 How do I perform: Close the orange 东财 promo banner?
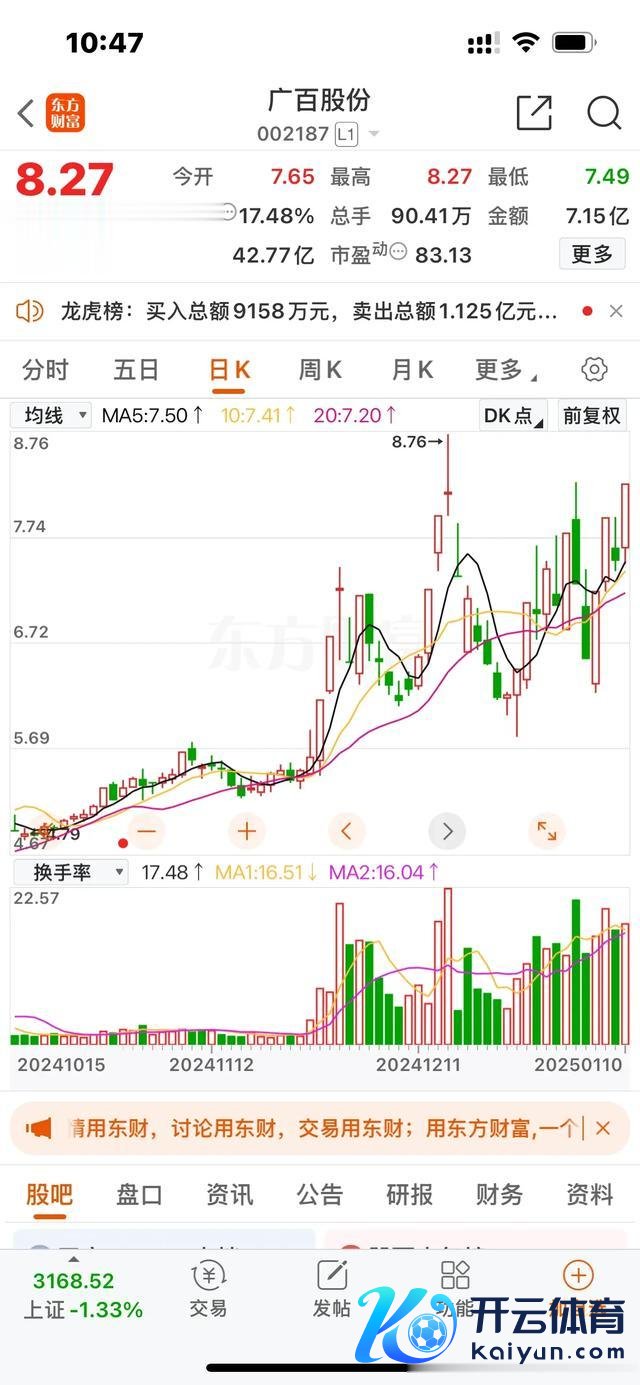[x=603, y=1128]
